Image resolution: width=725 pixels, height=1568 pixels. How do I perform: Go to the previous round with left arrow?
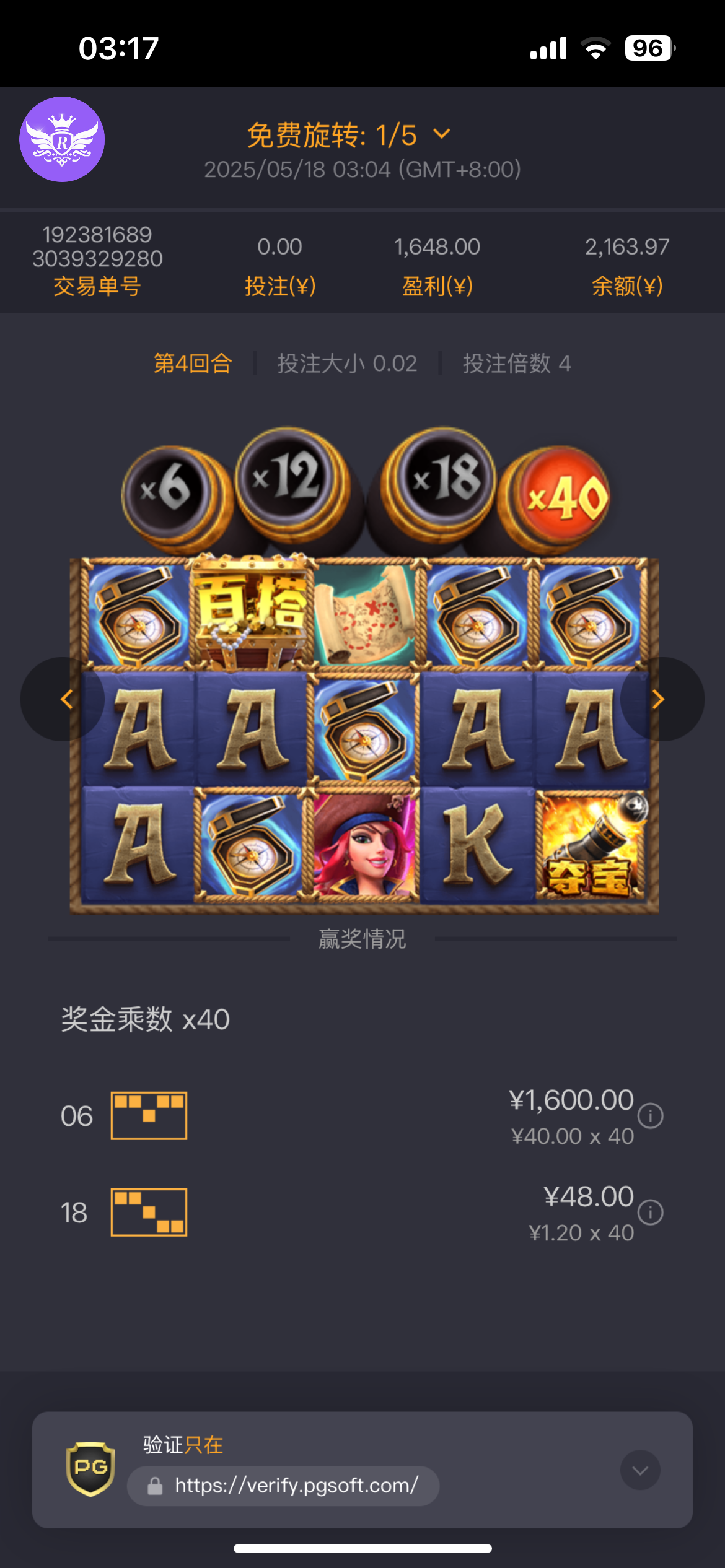(x=65, y=699)
